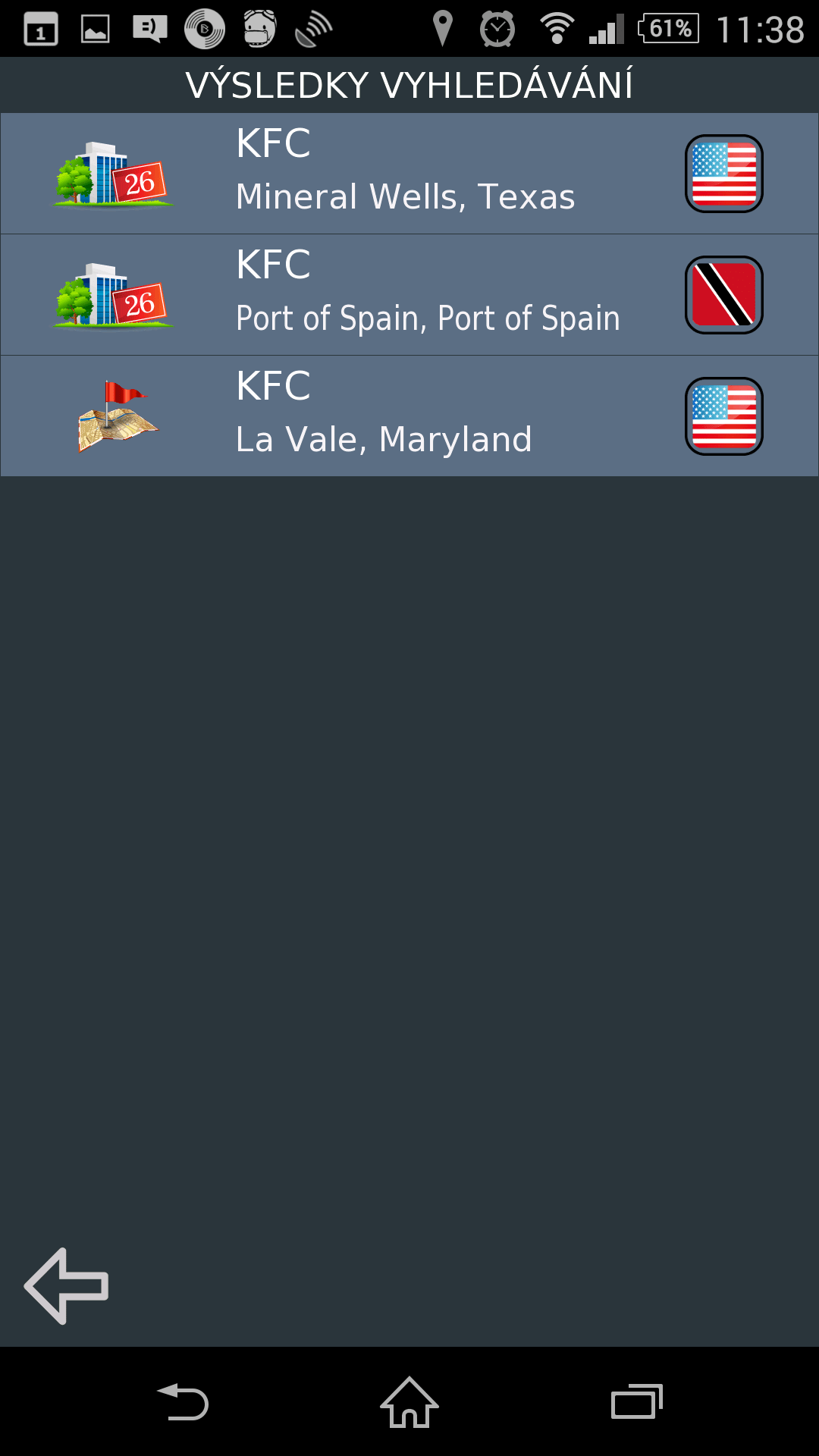
Task: Go back with the in-app arrow
Action: pyautogui.click(x=67, y=1286)
